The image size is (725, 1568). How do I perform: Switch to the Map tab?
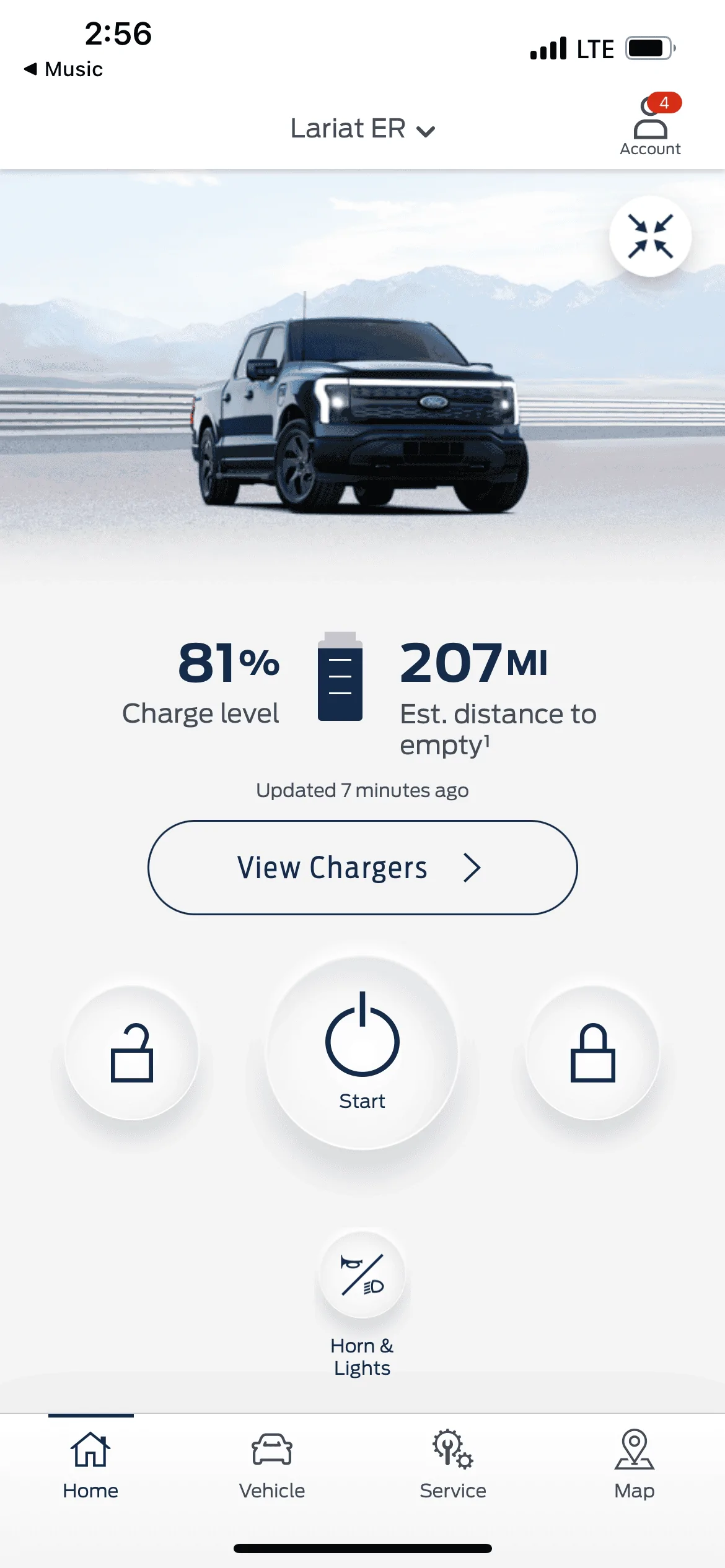point(634,1465)
